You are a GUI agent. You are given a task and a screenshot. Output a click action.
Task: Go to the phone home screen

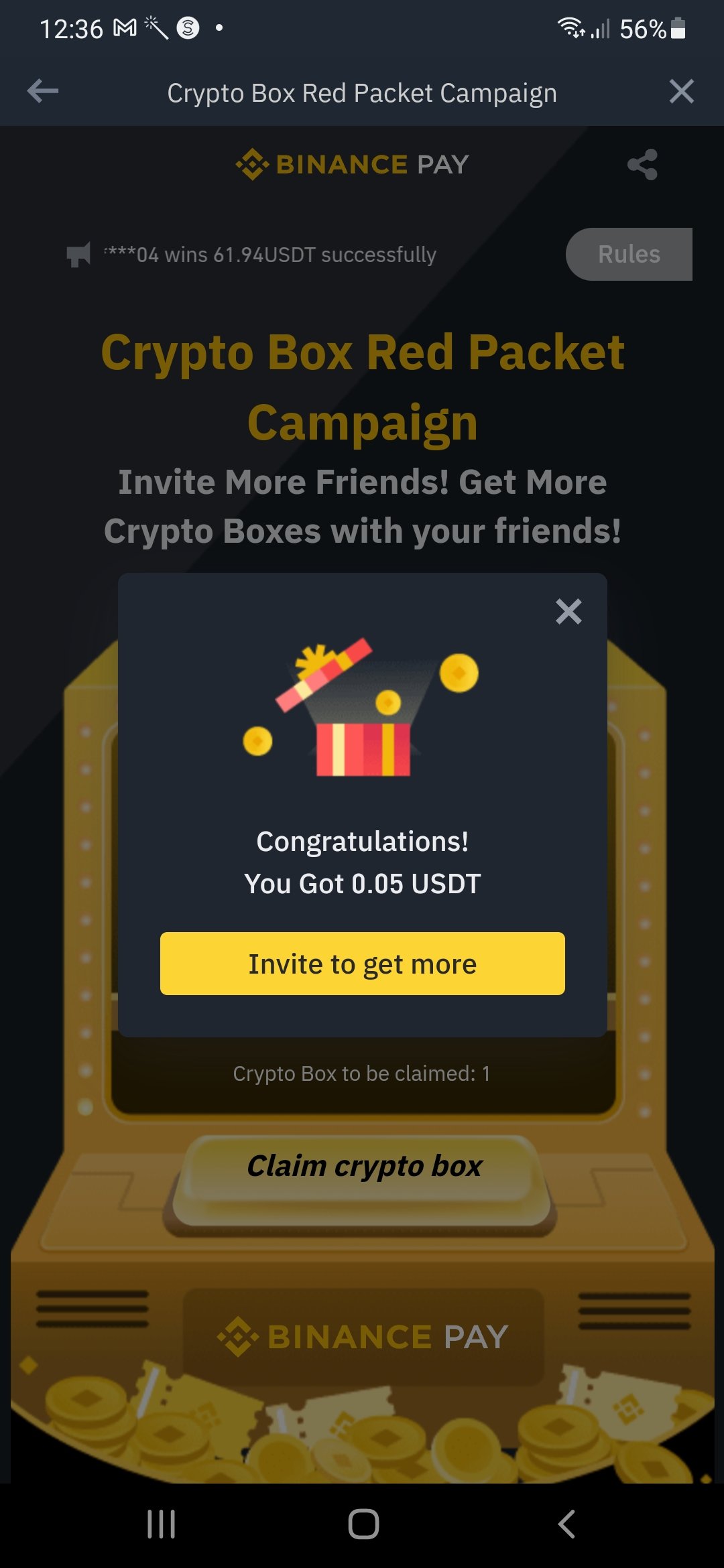[363, 1524]
